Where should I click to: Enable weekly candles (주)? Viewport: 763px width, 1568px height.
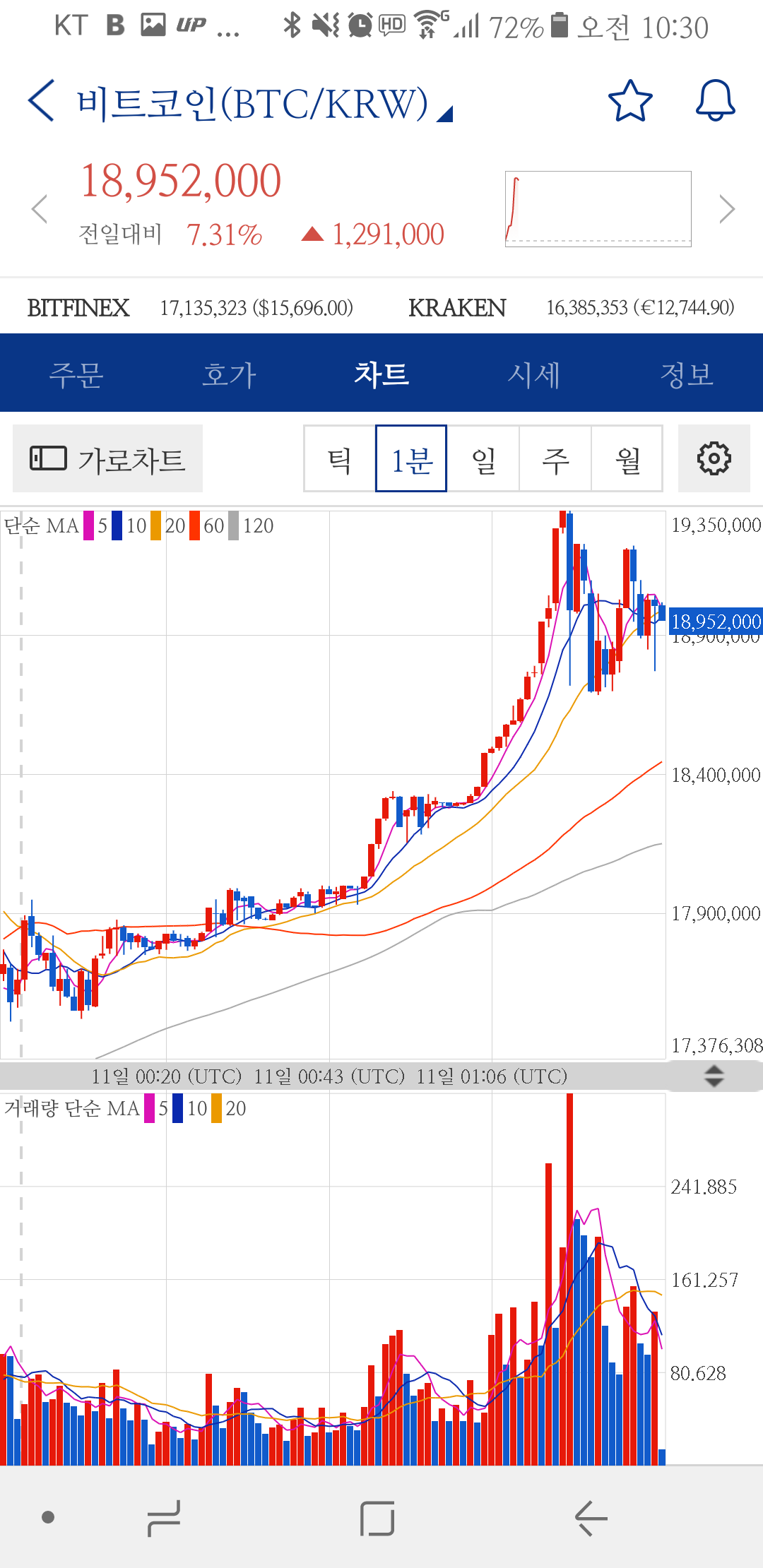click(555, 458)
